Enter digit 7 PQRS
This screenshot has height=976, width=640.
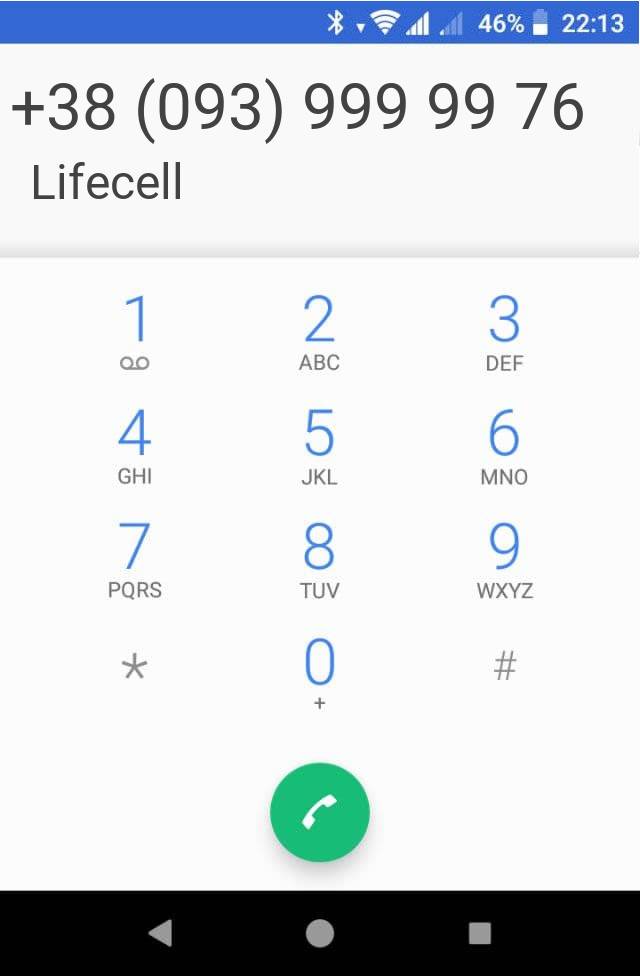tap(134, 560)
